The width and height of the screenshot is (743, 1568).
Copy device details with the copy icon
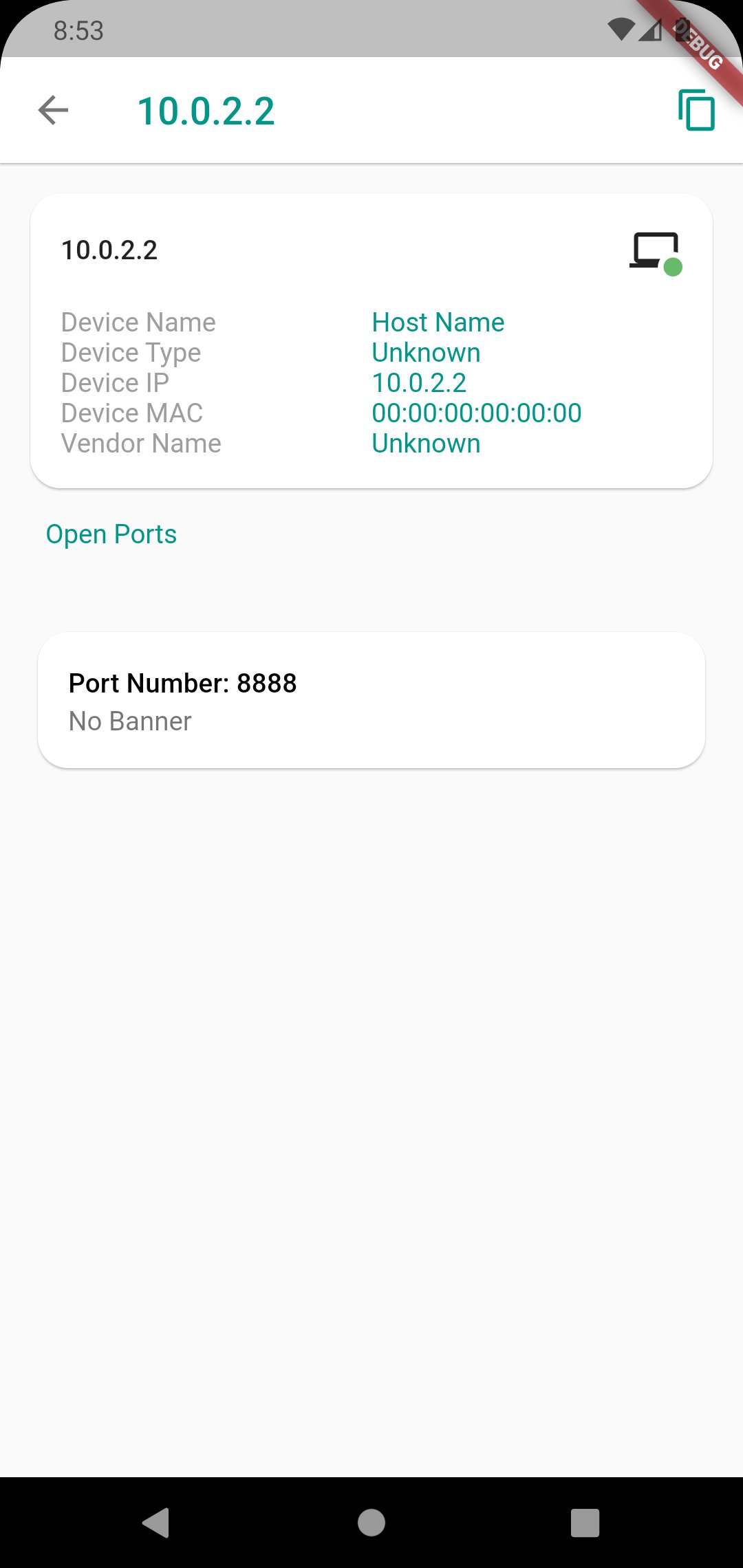pyautogui.click(x=696, y=110)
